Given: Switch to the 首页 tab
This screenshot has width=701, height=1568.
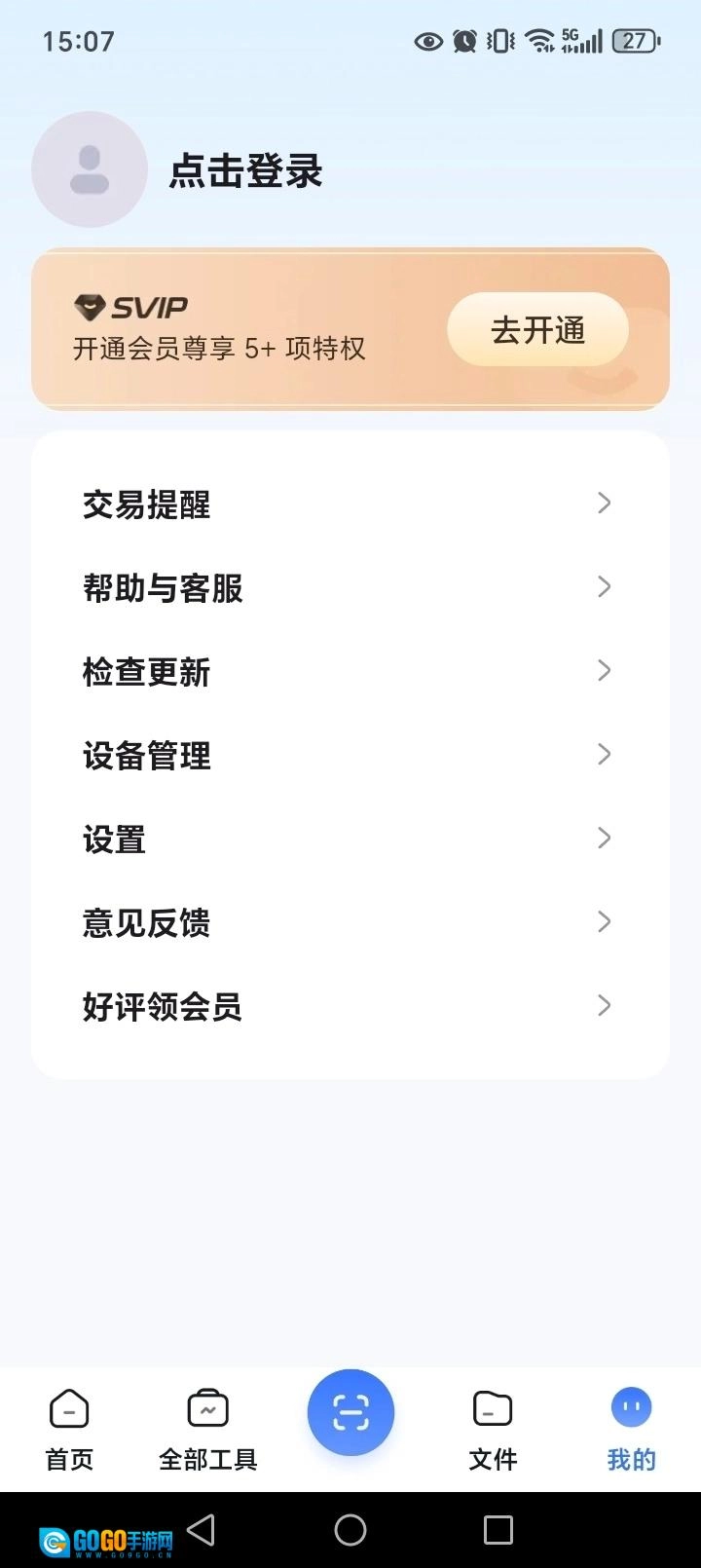Looking at the screenshot, I should pos(69,1429).
